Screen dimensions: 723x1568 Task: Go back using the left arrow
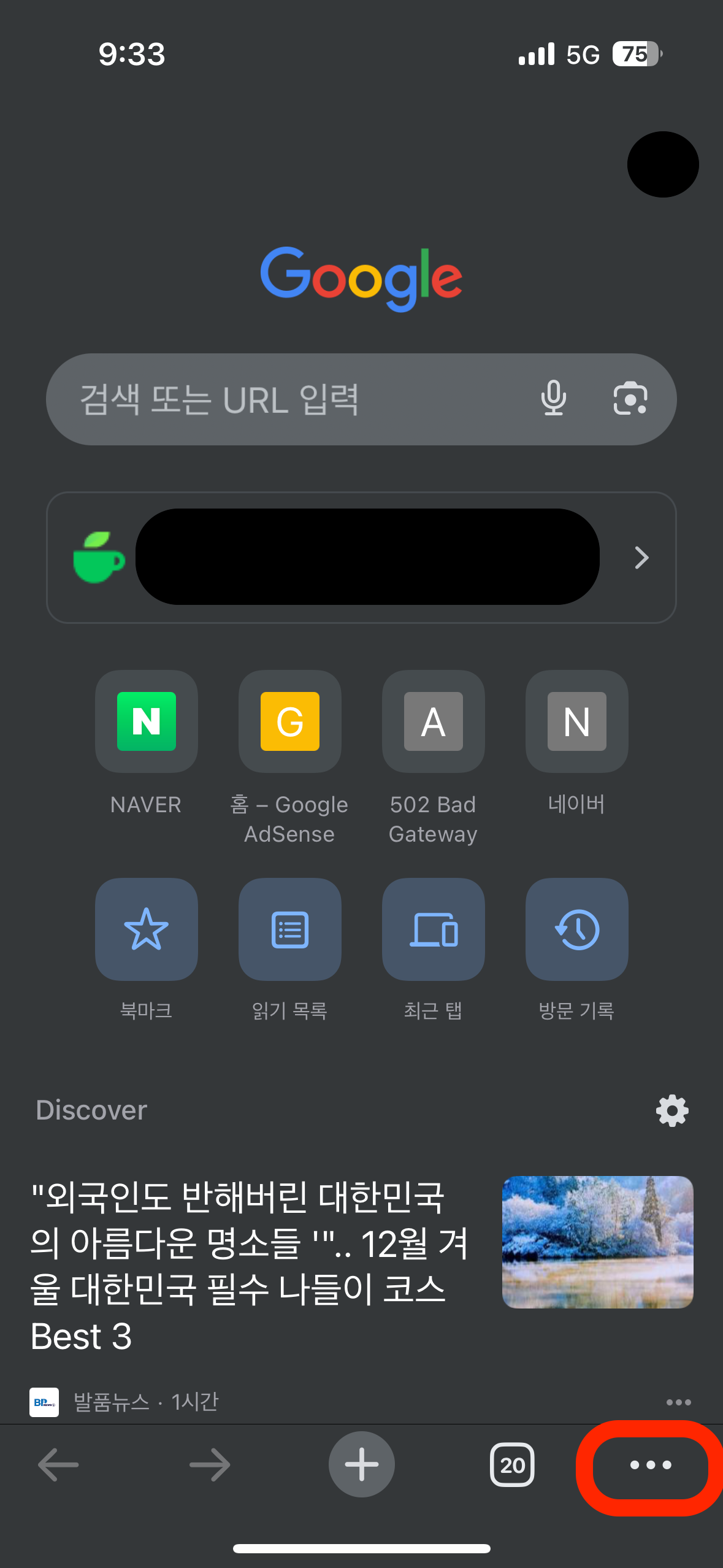click(x=57, y=1465)
